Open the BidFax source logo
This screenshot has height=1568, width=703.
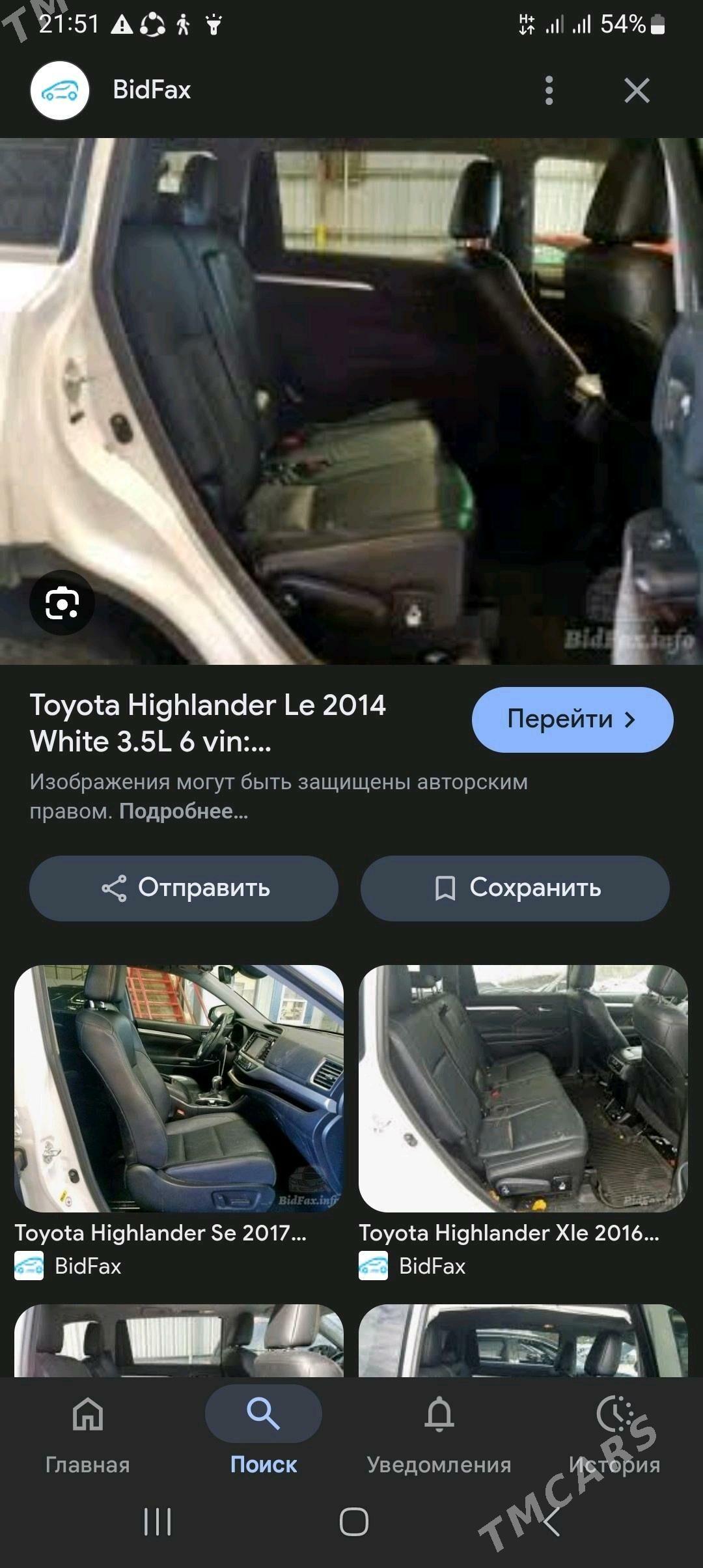tap(60, 90)
